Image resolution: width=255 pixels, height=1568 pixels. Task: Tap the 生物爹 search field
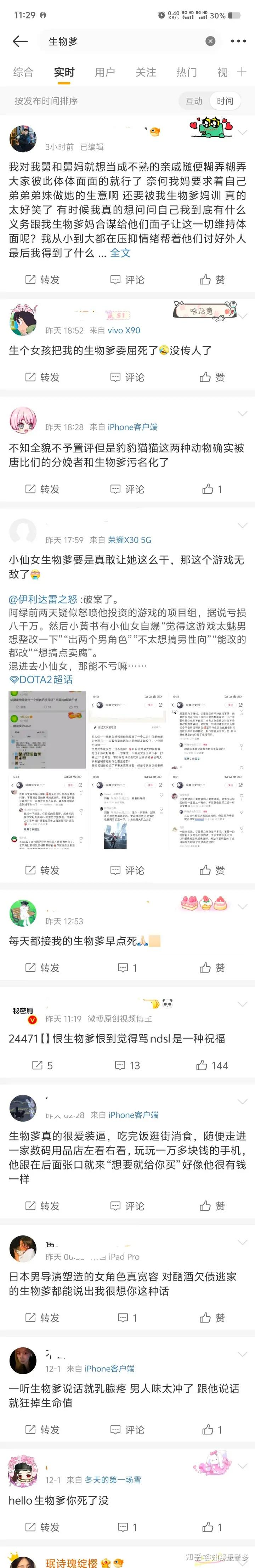point(122,41)
